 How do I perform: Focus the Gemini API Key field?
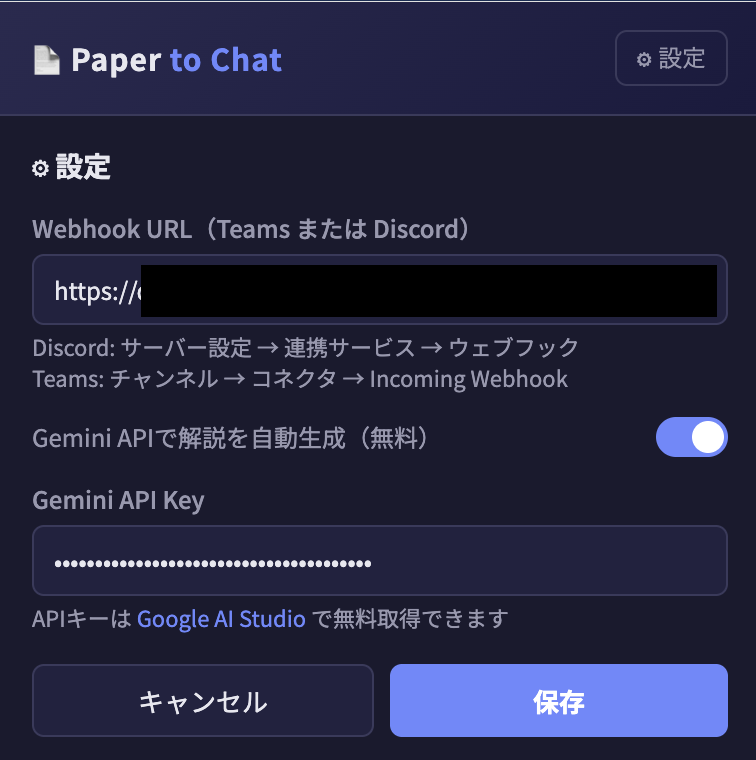coord(380,561)
